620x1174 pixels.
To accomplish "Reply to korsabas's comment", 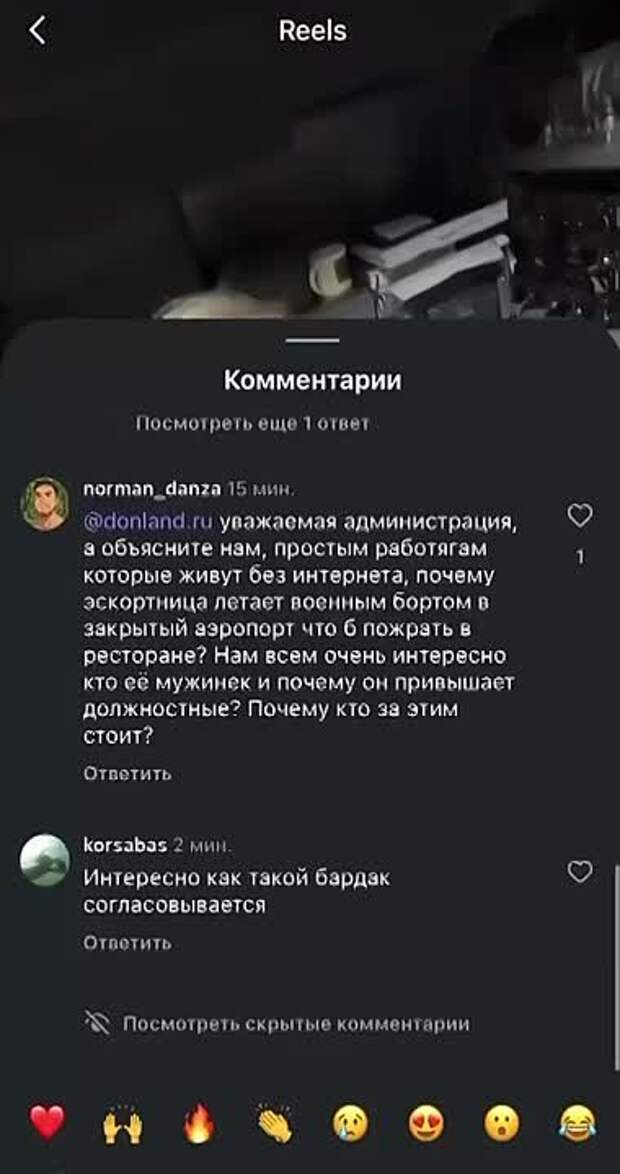I will click(127, 943).
